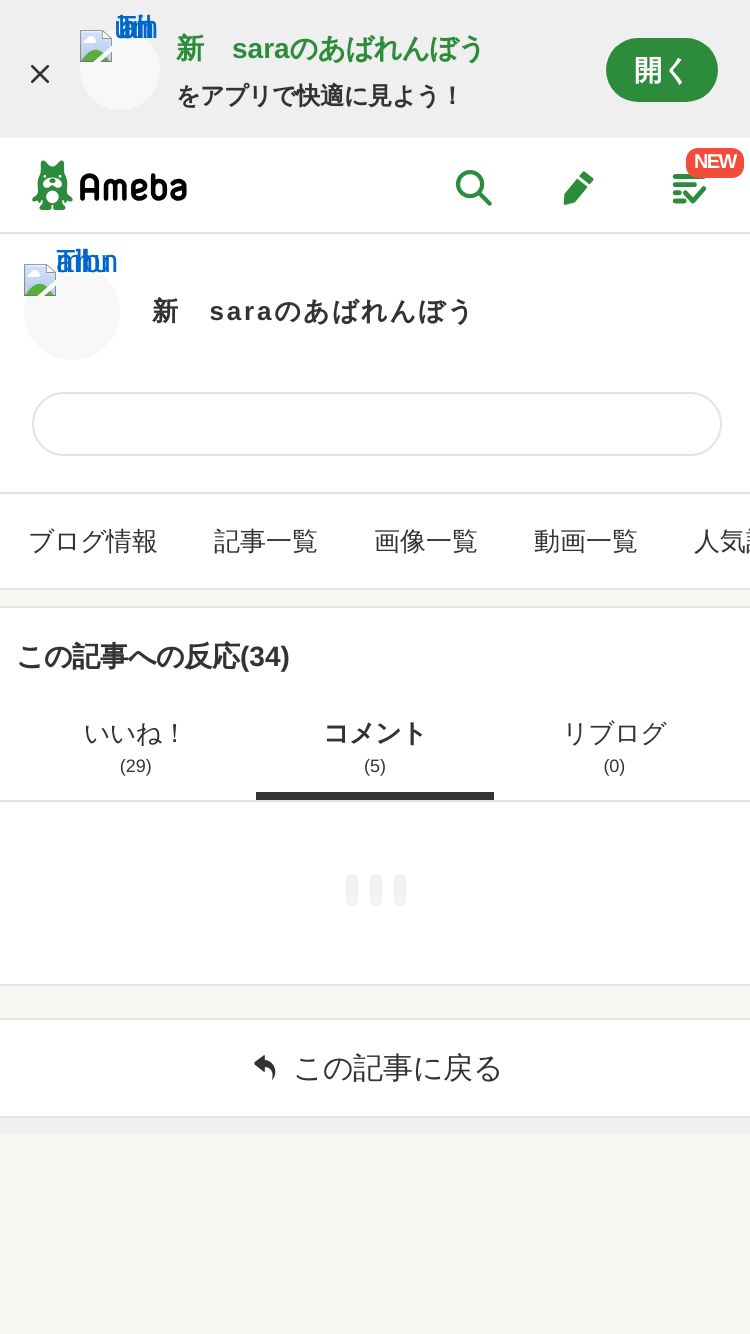750x1334 pixels.
Task: Switch to the リブログ tab
Action: point(614,747)
